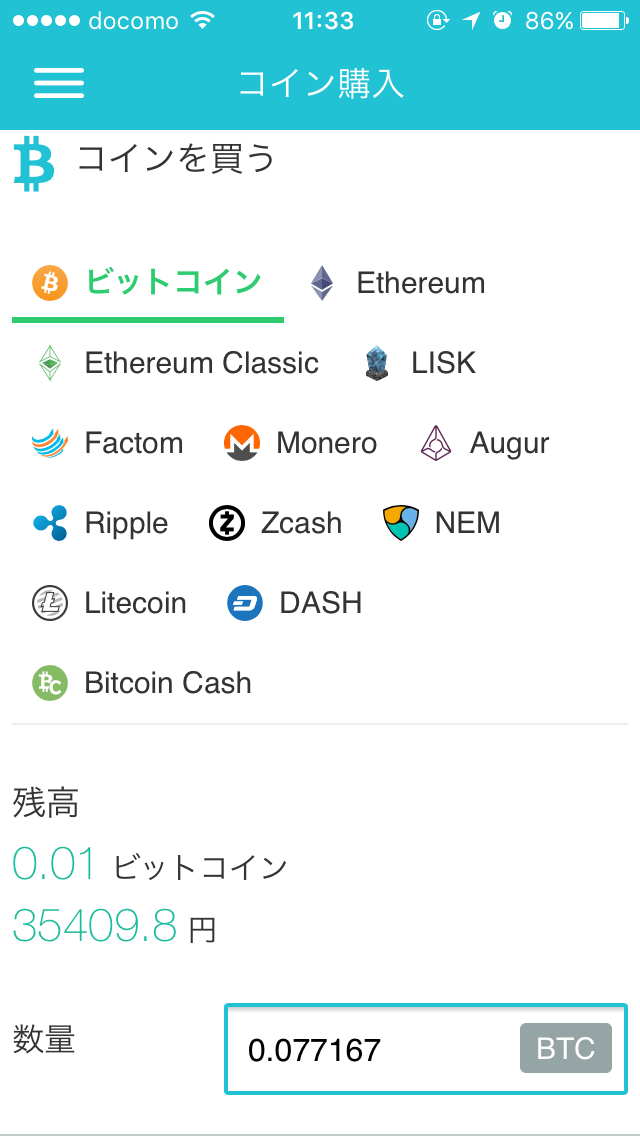This screenshot has width=640, height=1136.
Task: Select LISK coin
Action: (420, 363)
